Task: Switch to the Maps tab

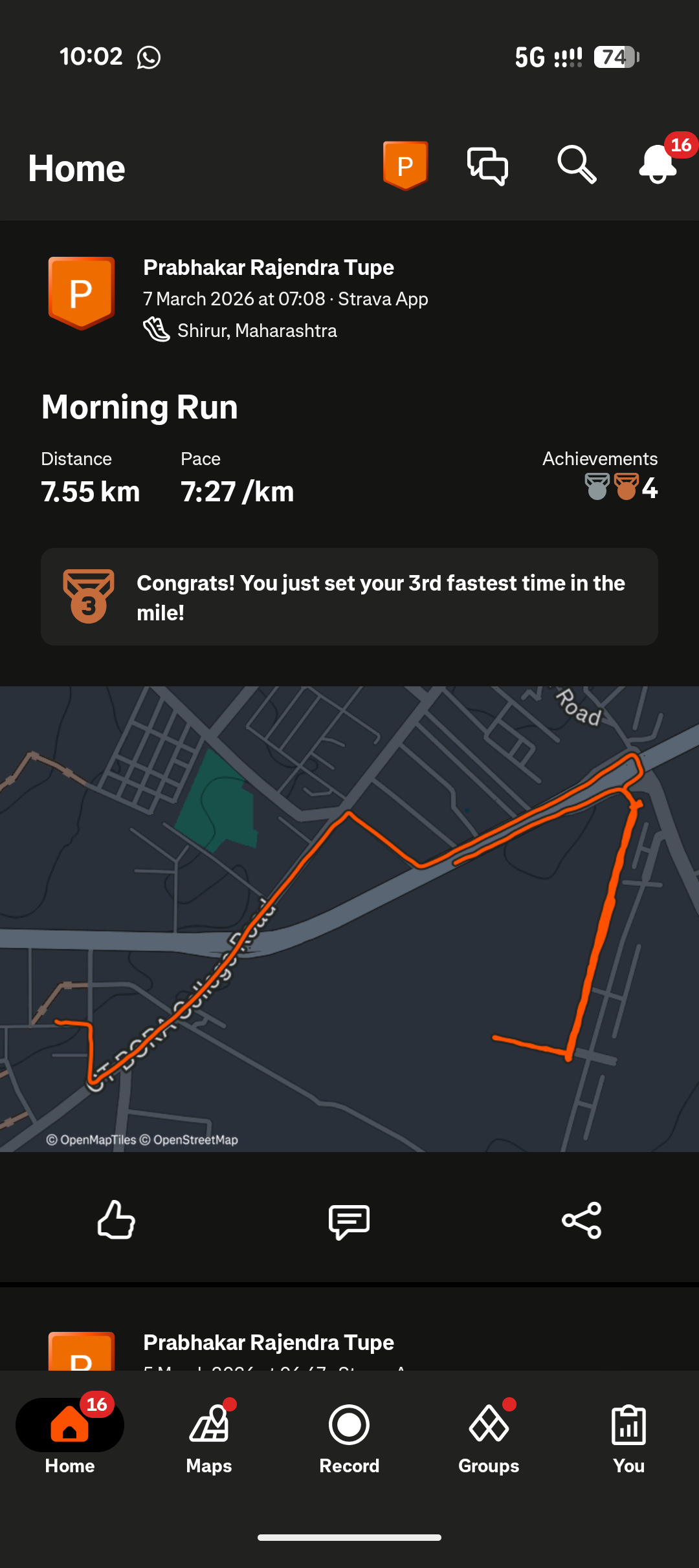Action: tap(209, 1437)
